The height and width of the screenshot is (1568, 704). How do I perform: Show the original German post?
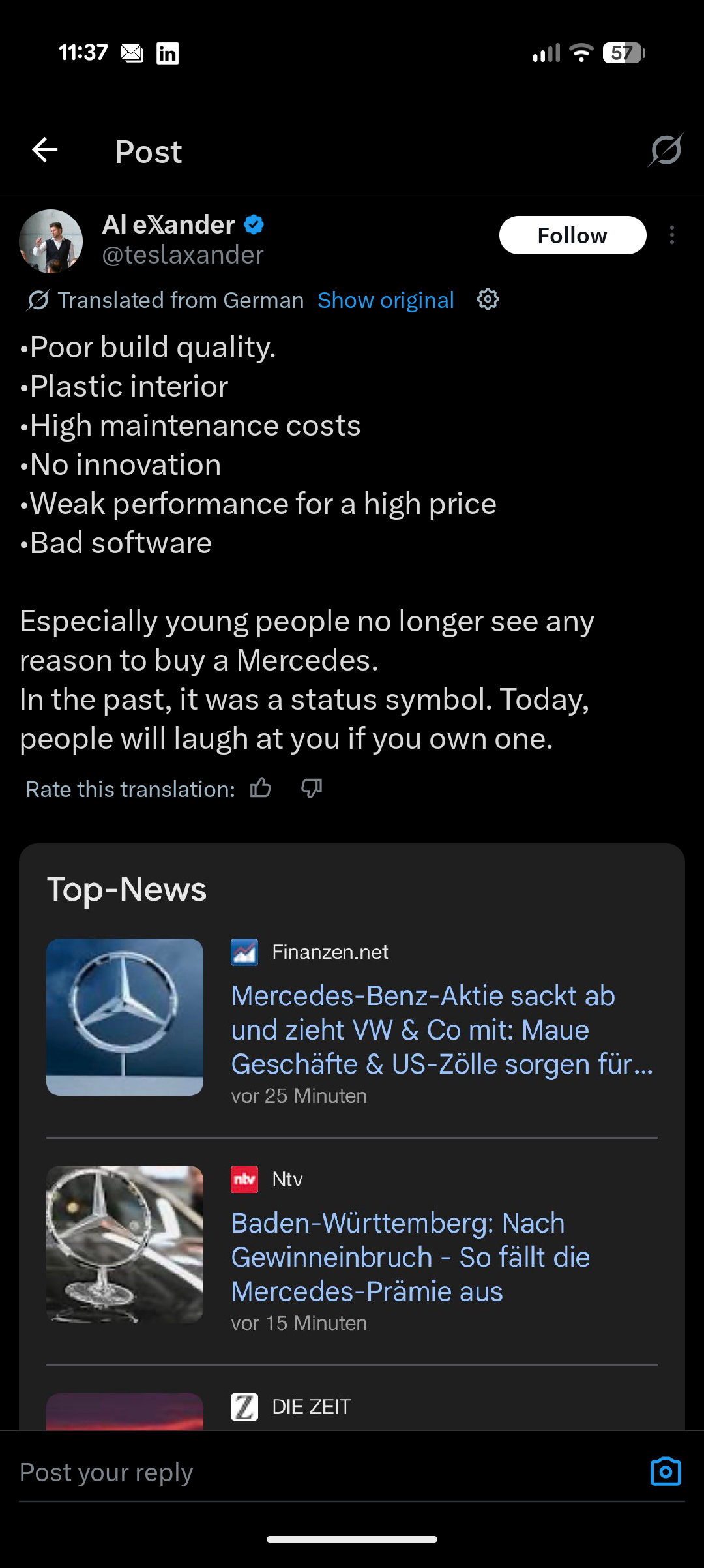(385, 300)
